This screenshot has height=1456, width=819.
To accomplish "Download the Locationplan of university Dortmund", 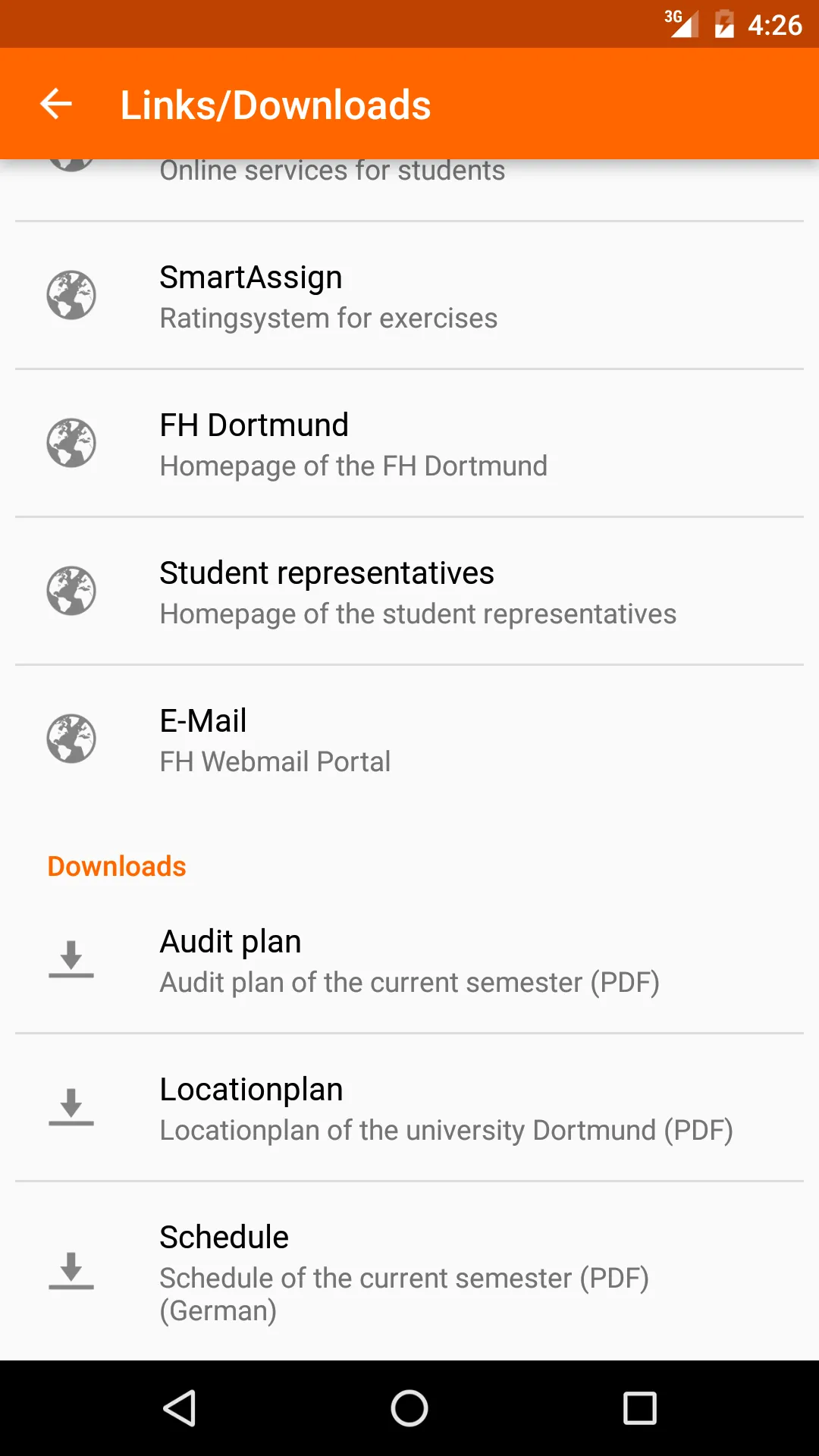I will (x=409, y=1108).
